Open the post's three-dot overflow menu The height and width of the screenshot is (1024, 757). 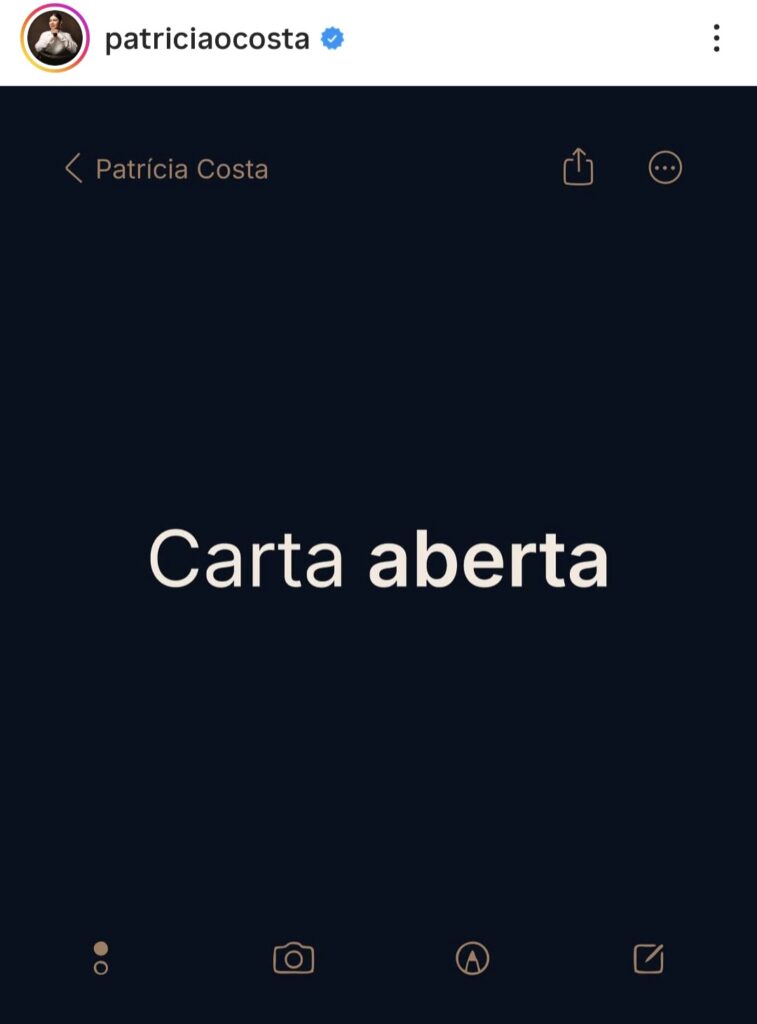coord(716,39)
